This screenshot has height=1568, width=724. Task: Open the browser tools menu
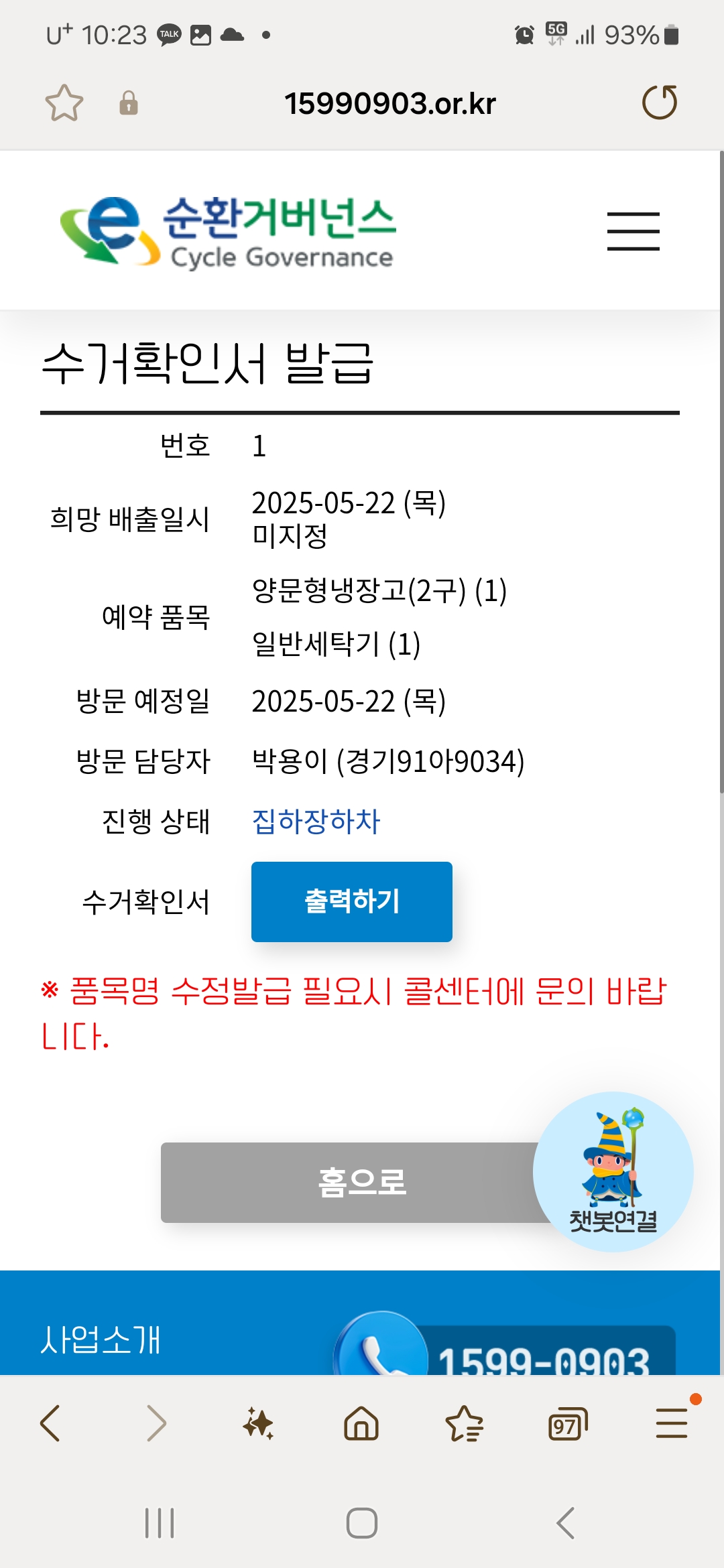671,1423
